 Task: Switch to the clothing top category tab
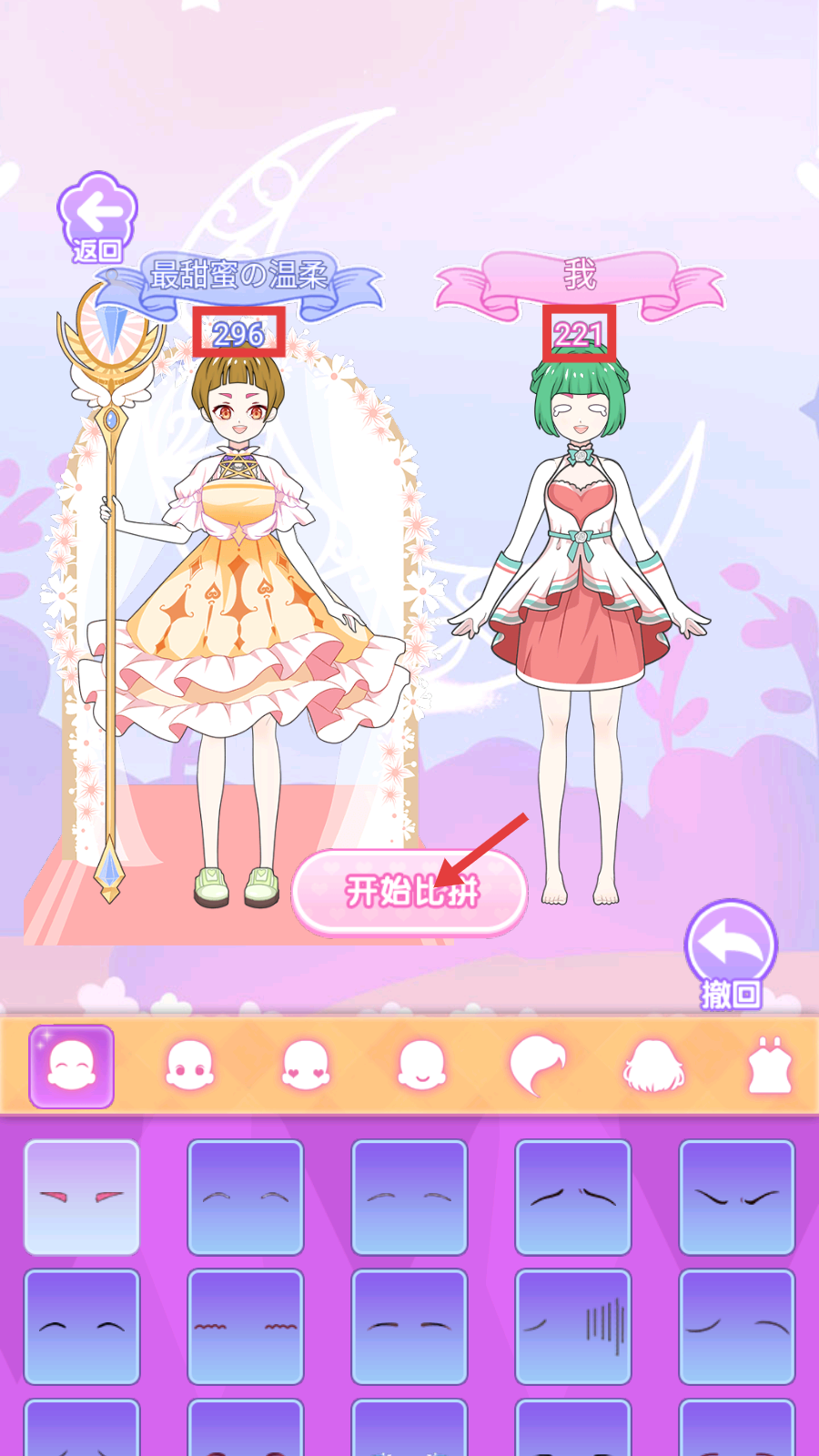point(769,1066)
